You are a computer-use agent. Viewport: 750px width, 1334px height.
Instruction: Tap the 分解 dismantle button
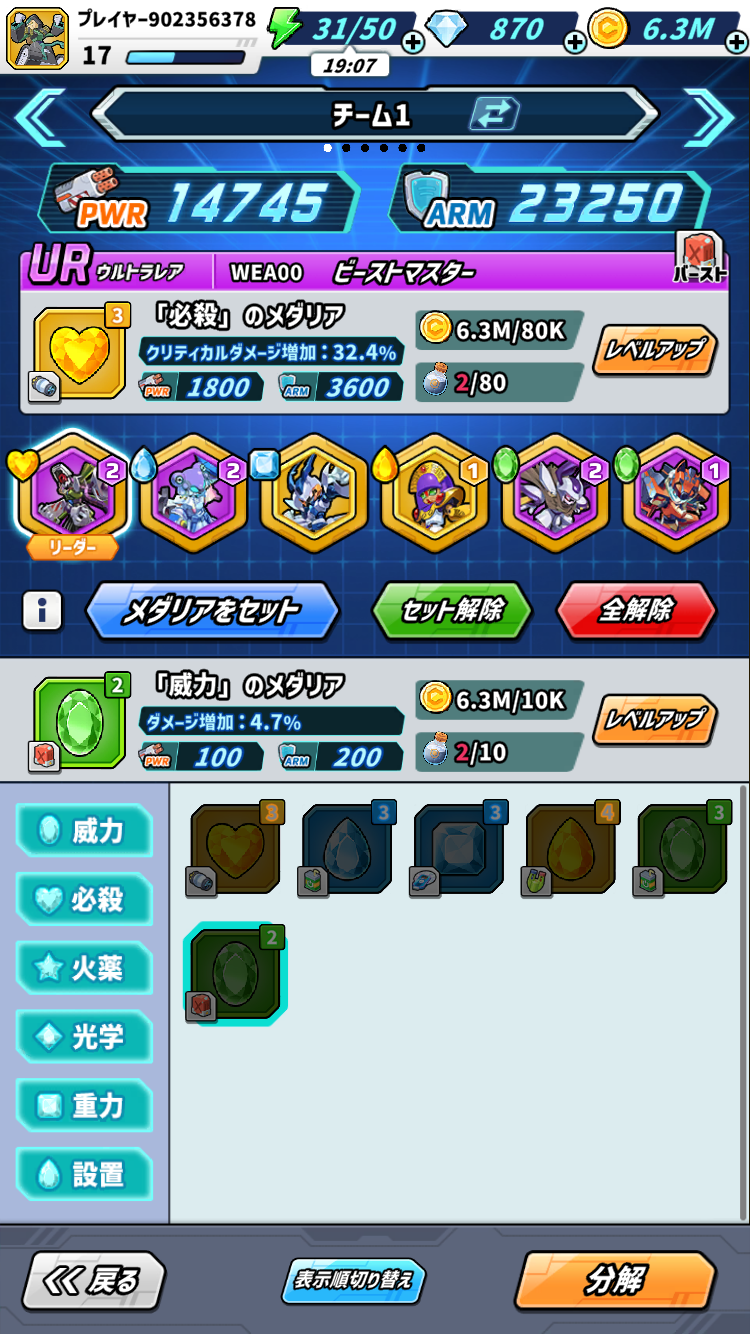pos(615,1280)
